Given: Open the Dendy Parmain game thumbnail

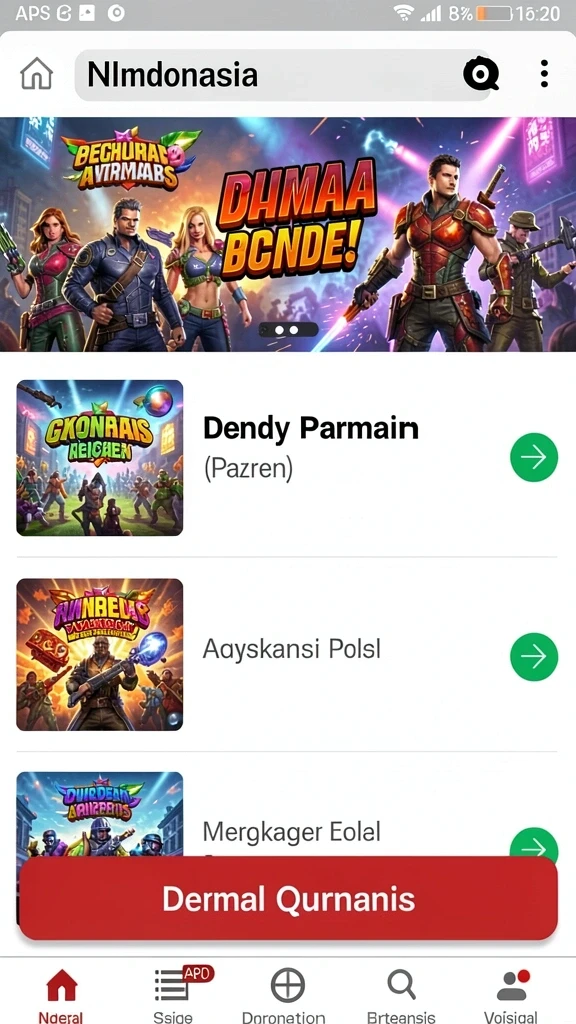Looking at the screenshot, I should click(100, 458).
